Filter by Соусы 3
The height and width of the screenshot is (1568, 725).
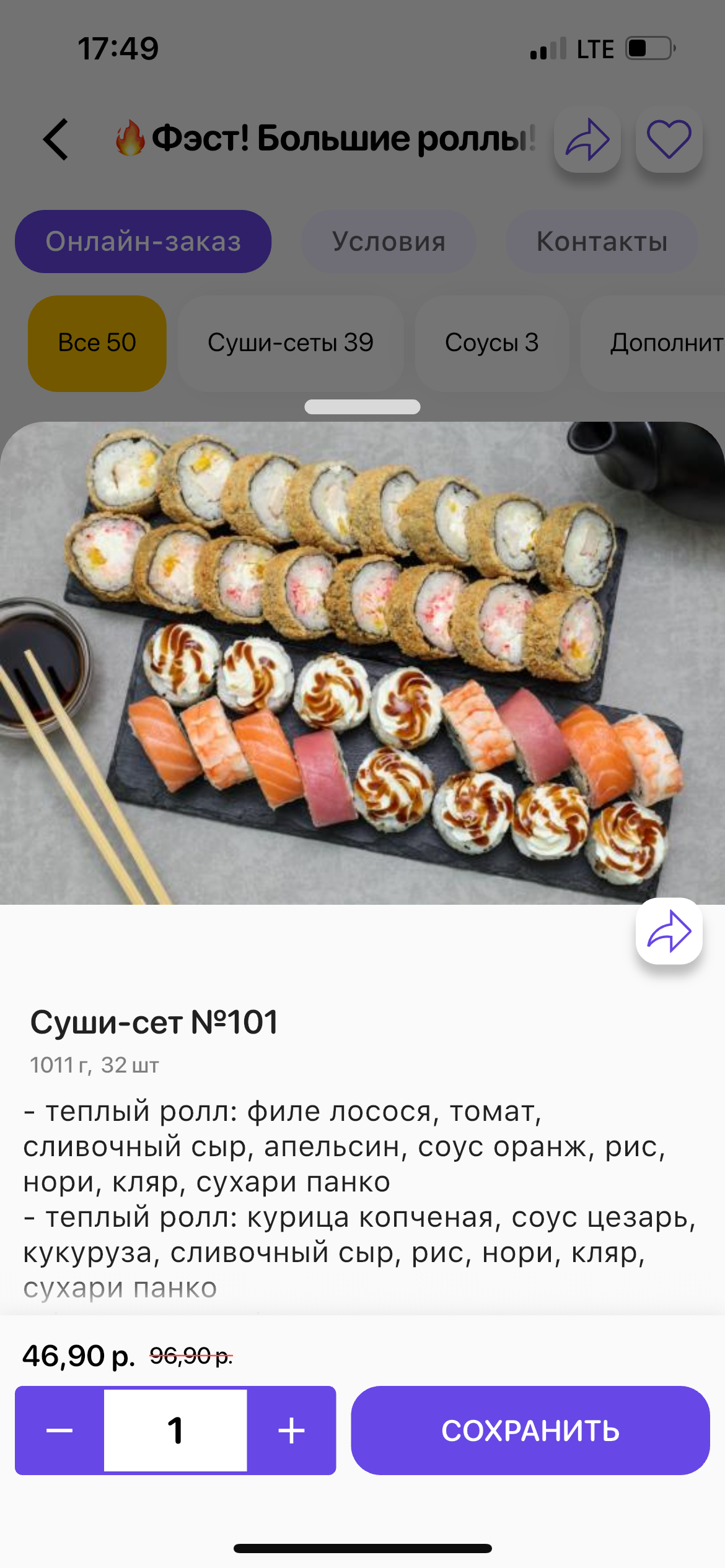coord(491,343)
